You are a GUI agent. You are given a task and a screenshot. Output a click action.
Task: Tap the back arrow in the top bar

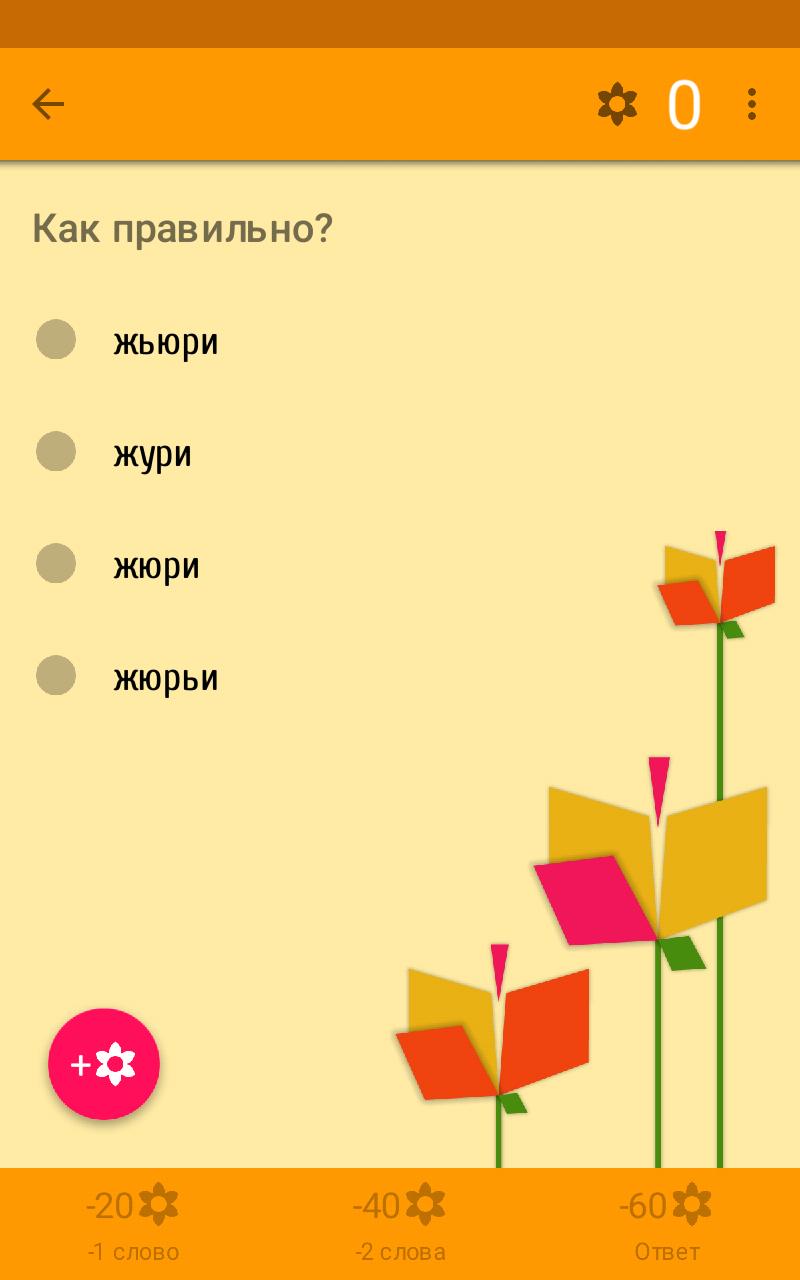click(x=48, y=104)
